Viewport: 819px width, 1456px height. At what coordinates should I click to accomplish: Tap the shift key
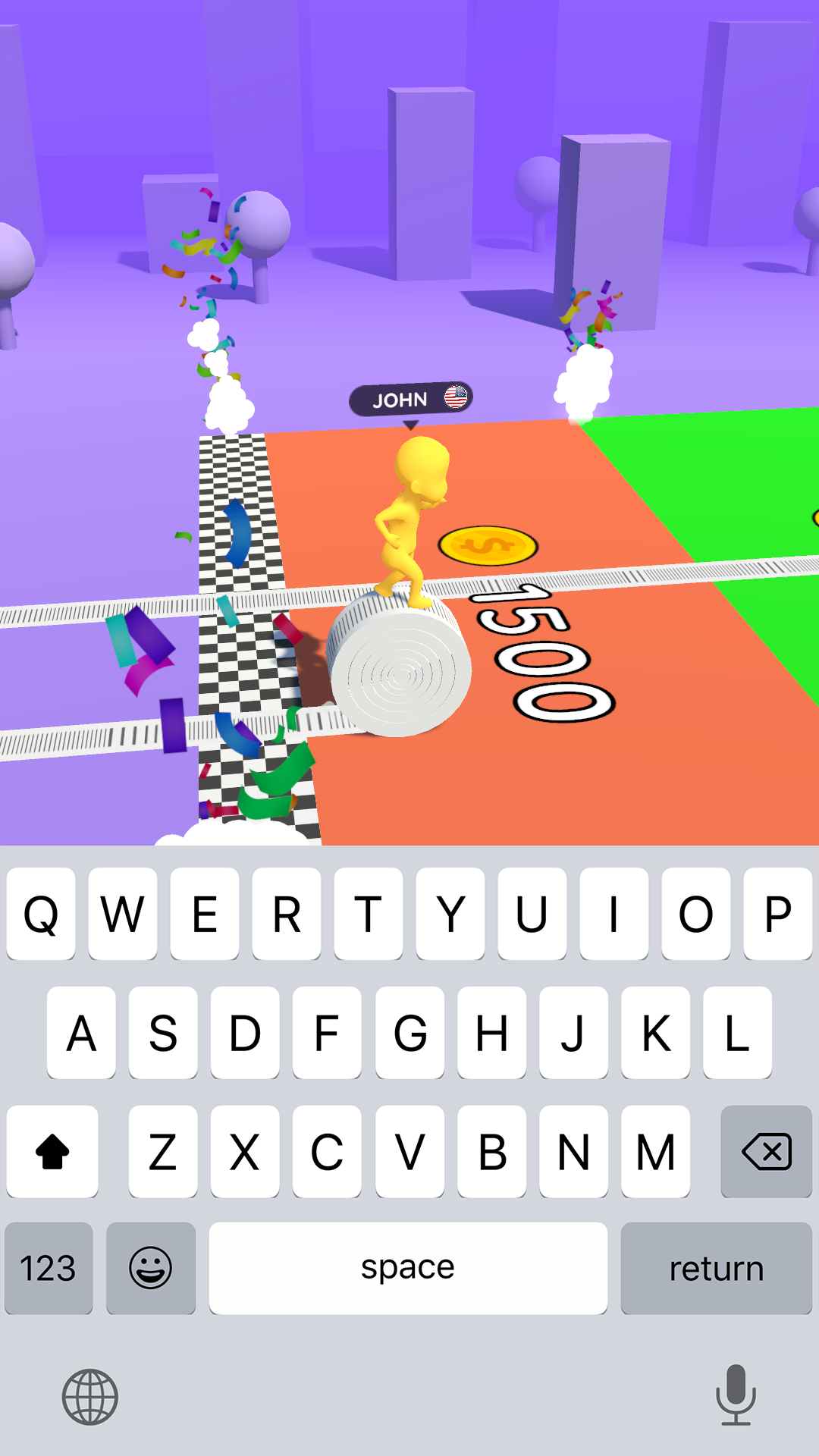click(x=52, y=1151)
